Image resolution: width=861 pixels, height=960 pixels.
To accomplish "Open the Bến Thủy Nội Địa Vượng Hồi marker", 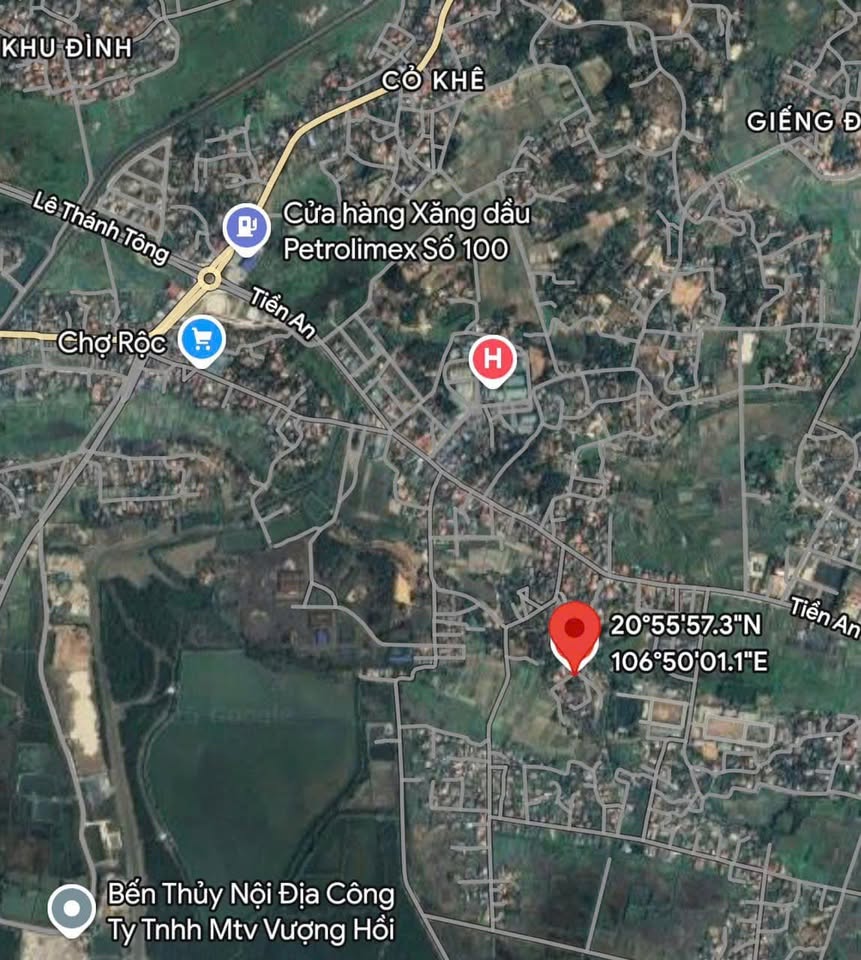I will [72, 908].
